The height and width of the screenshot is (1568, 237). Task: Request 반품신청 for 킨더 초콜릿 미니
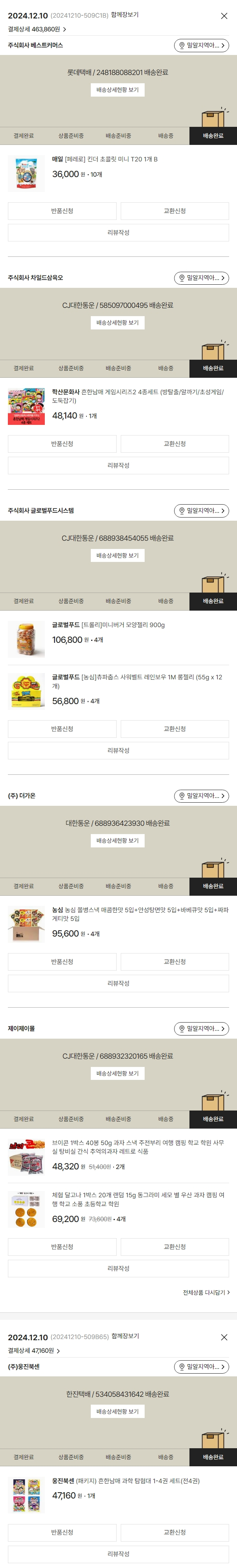pos(62,210)
